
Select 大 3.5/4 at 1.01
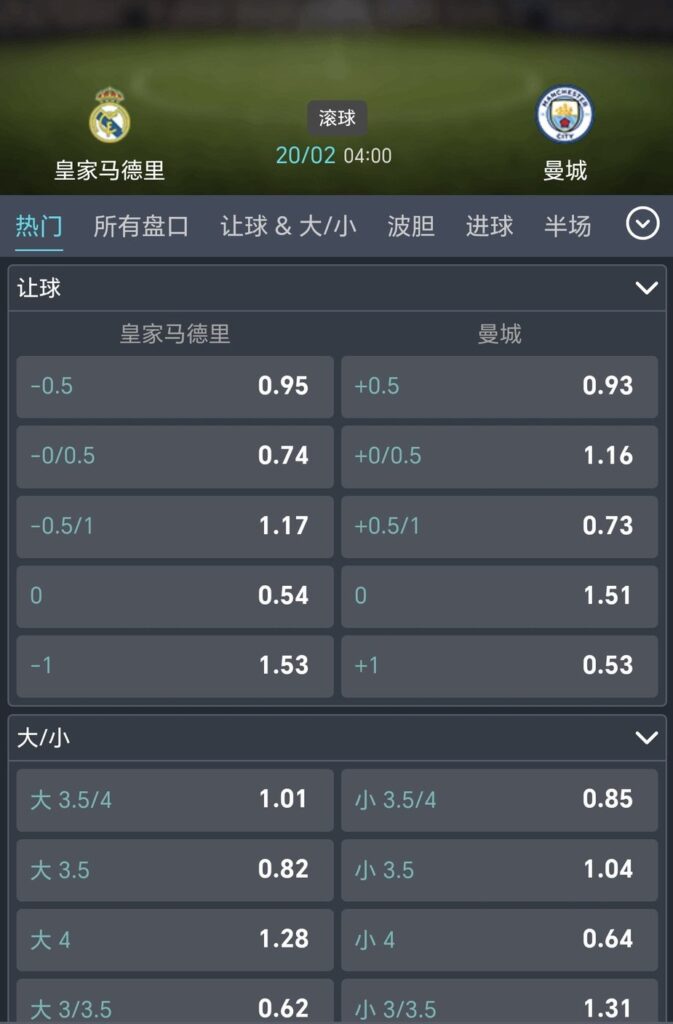(175, 800)
